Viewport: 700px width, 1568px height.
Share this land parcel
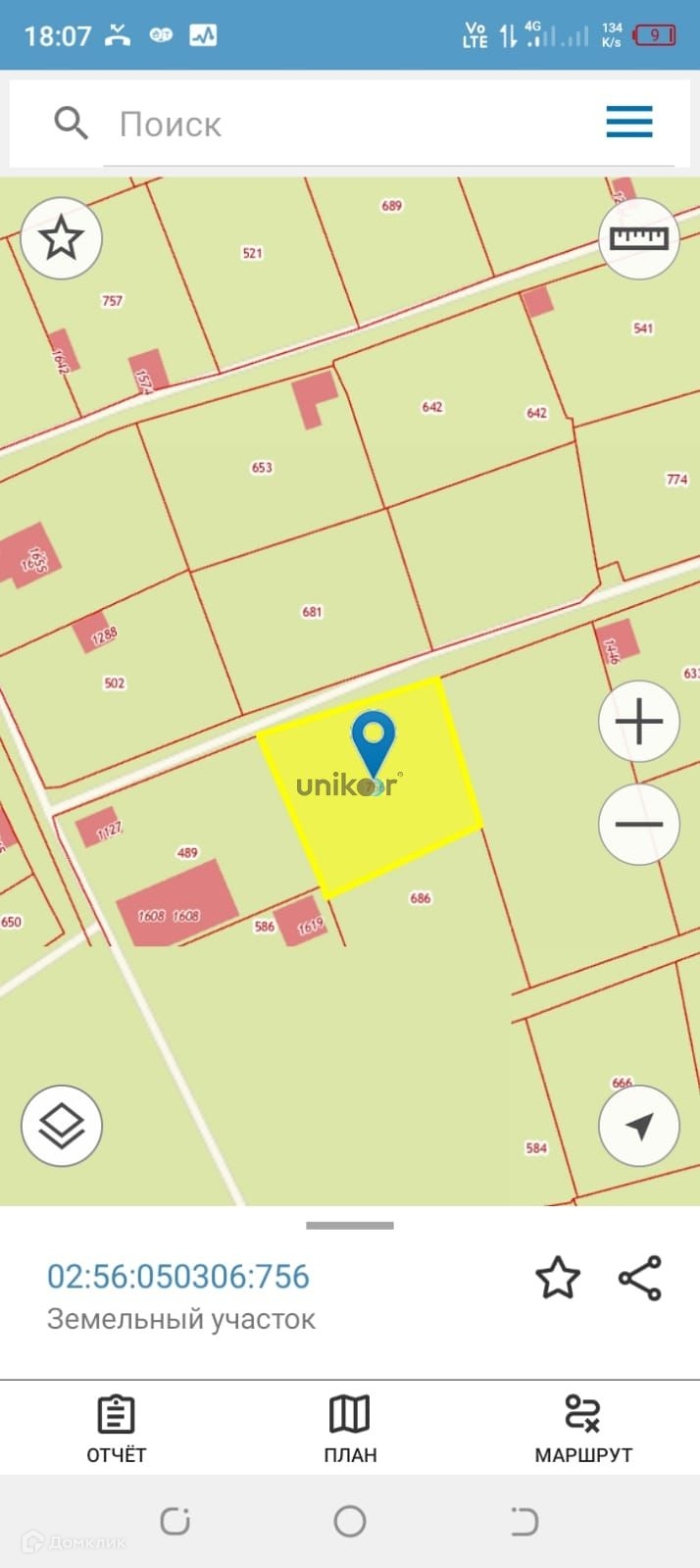(x=640, y=1278)
